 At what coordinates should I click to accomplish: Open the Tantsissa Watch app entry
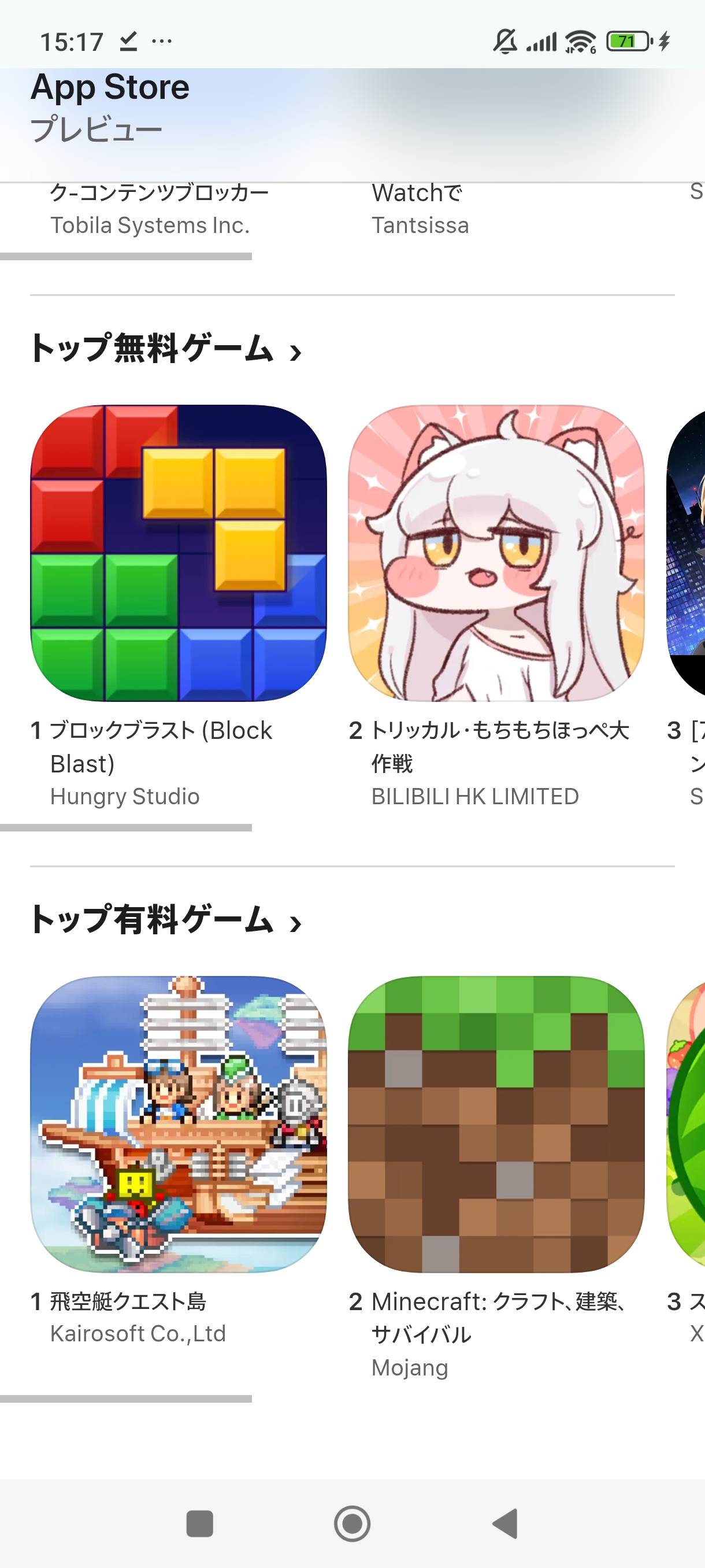click(x=420, y=209)
